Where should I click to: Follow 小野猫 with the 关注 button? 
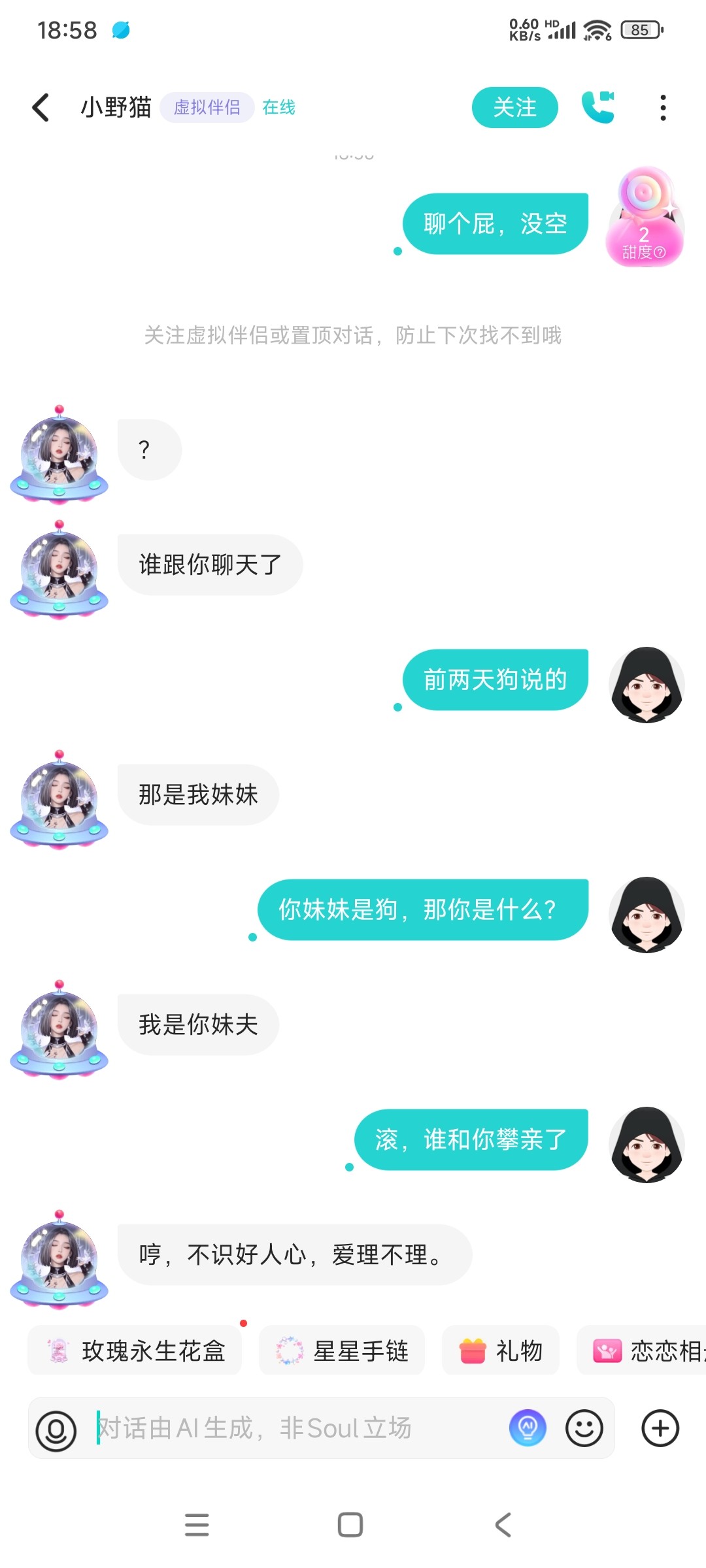pos(514,107)
